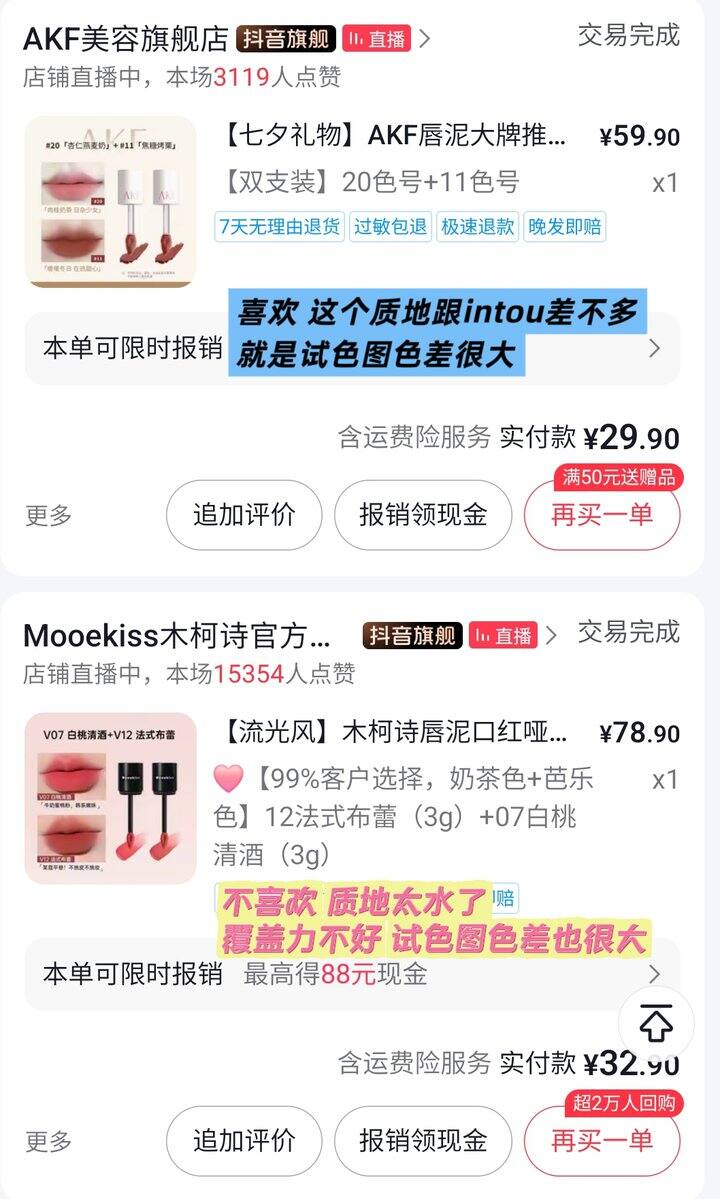Jump back to top with the arrow button
Image resolution: width=720 pixels, height=1199 pixels.
tap(656, 1022)
